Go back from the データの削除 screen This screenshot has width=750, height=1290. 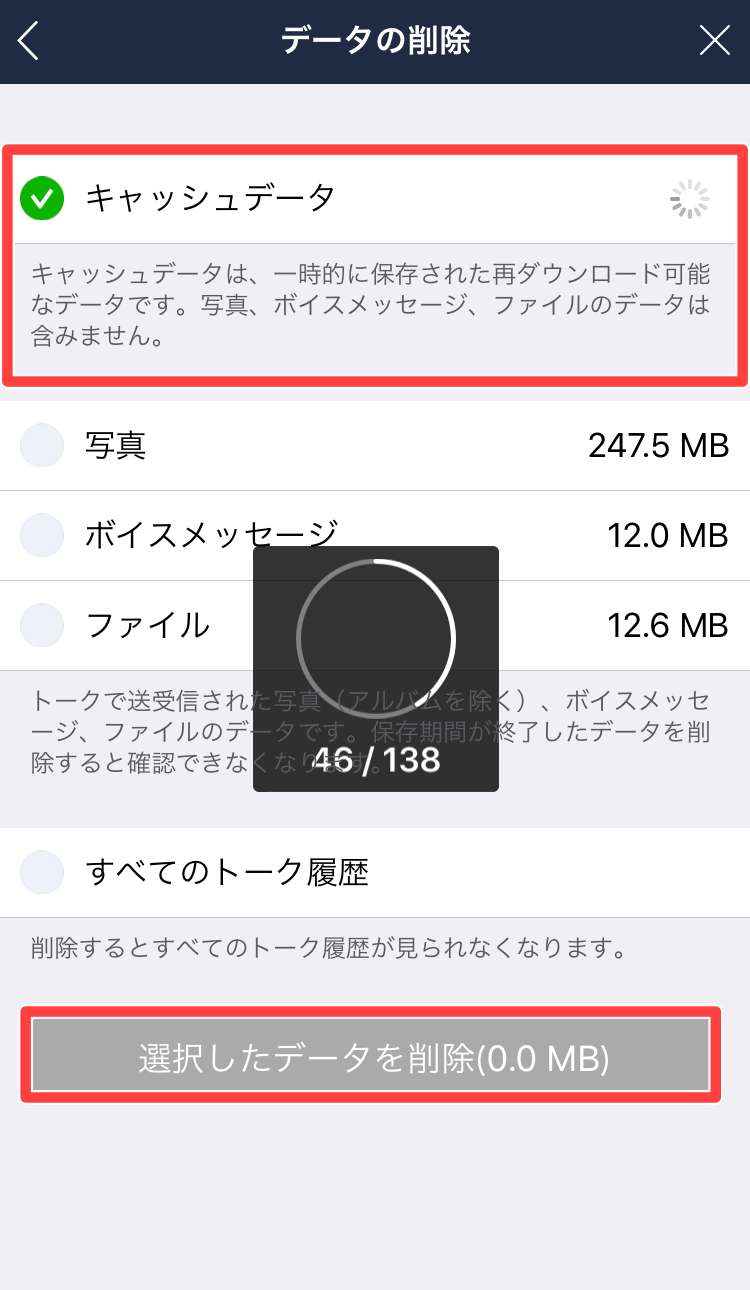(29, 41)
